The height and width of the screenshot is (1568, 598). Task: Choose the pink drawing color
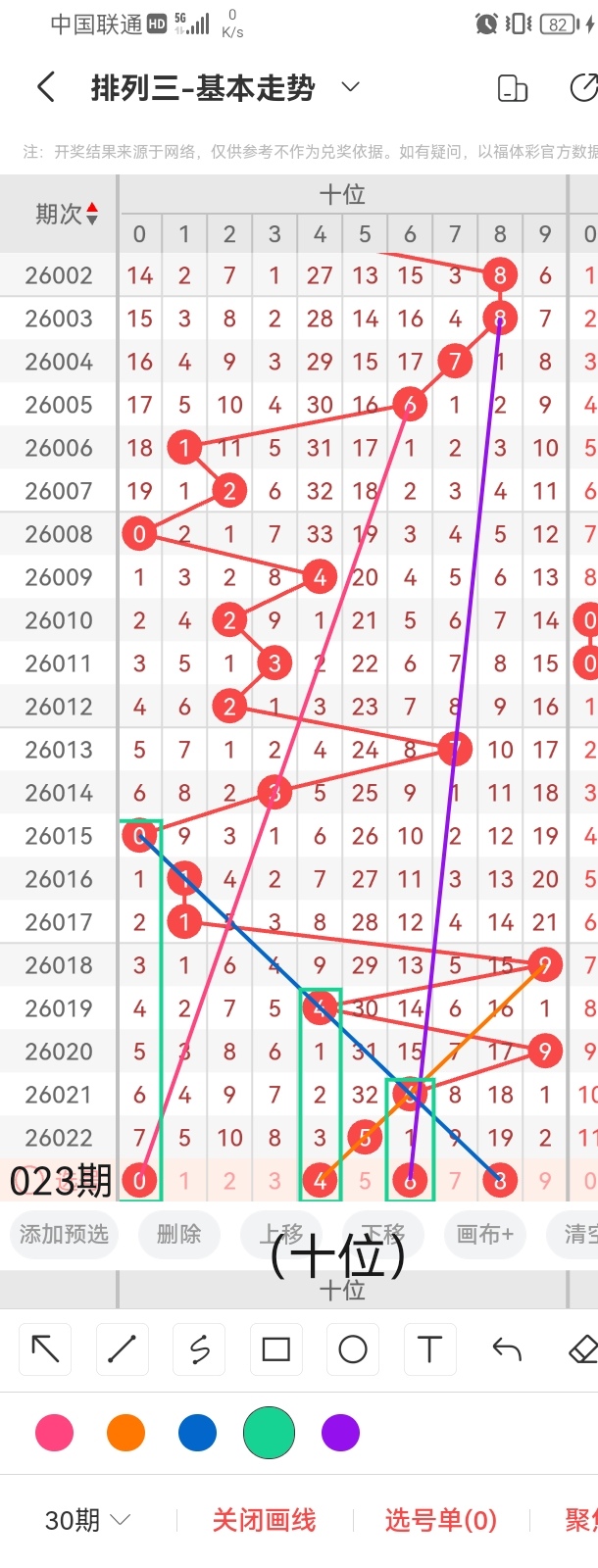coord(54,1433)
